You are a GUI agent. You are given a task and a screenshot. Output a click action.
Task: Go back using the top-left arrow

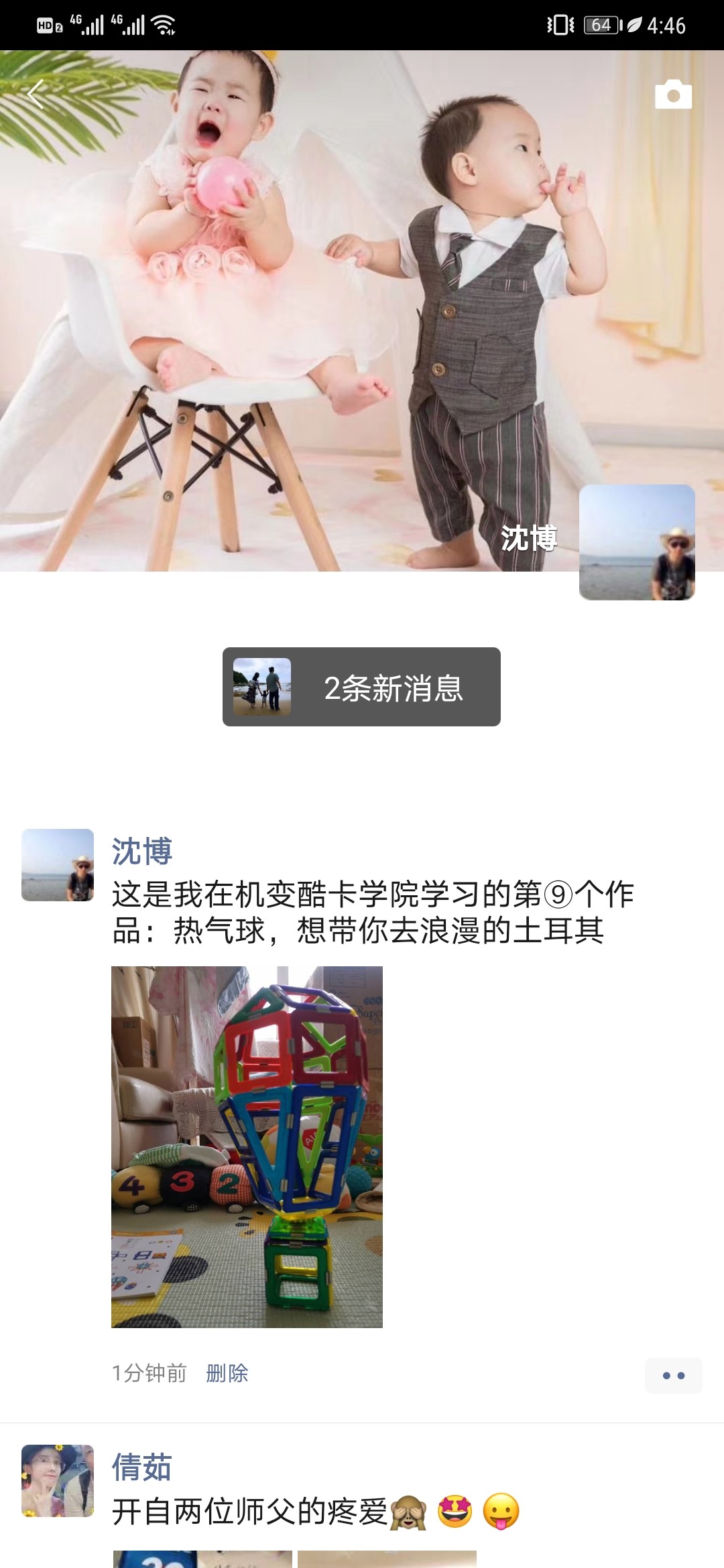point(36,94)
